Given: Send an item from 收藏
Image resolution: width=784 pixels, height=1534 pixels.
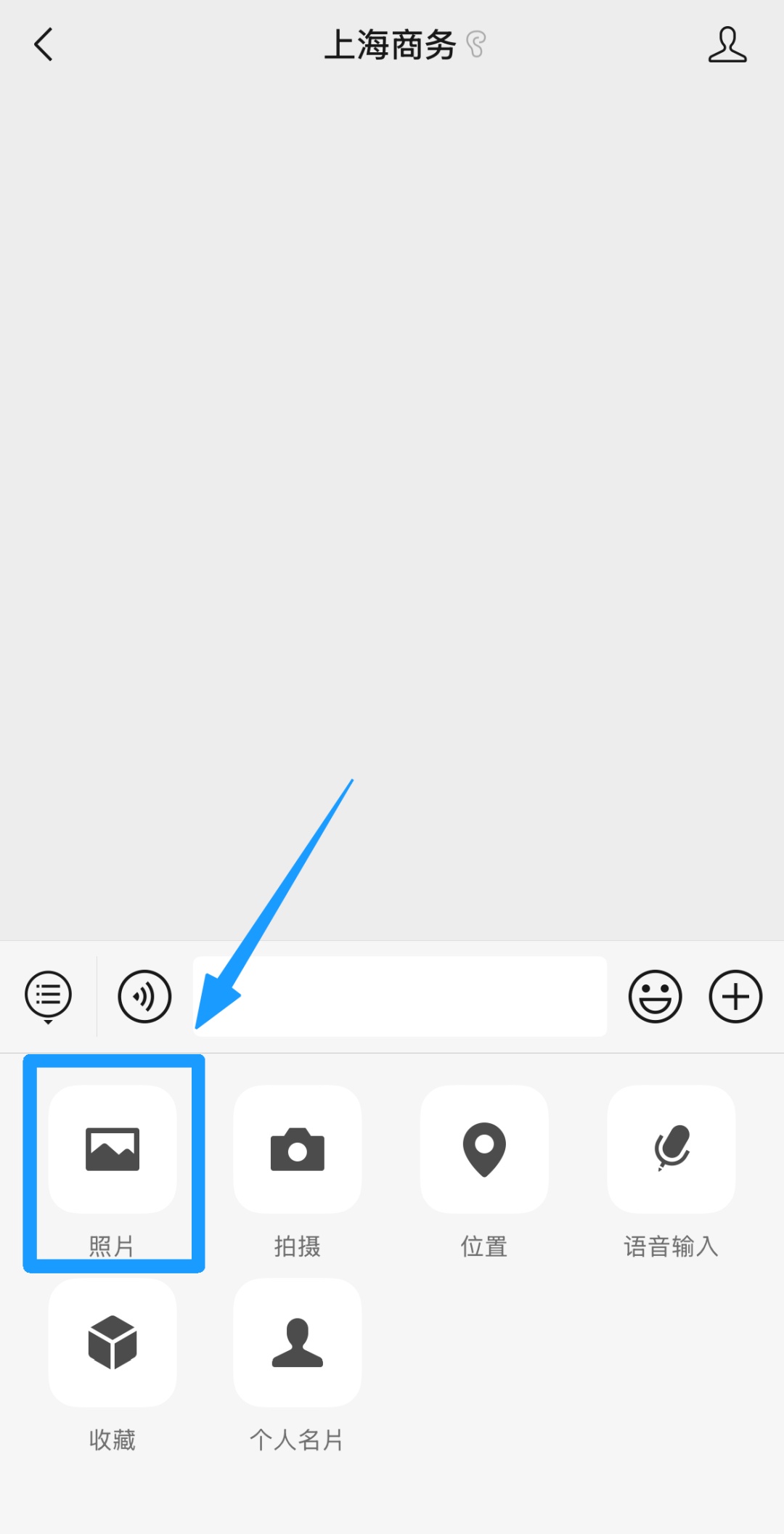Looking at the screenshot, I should 113,1342.
